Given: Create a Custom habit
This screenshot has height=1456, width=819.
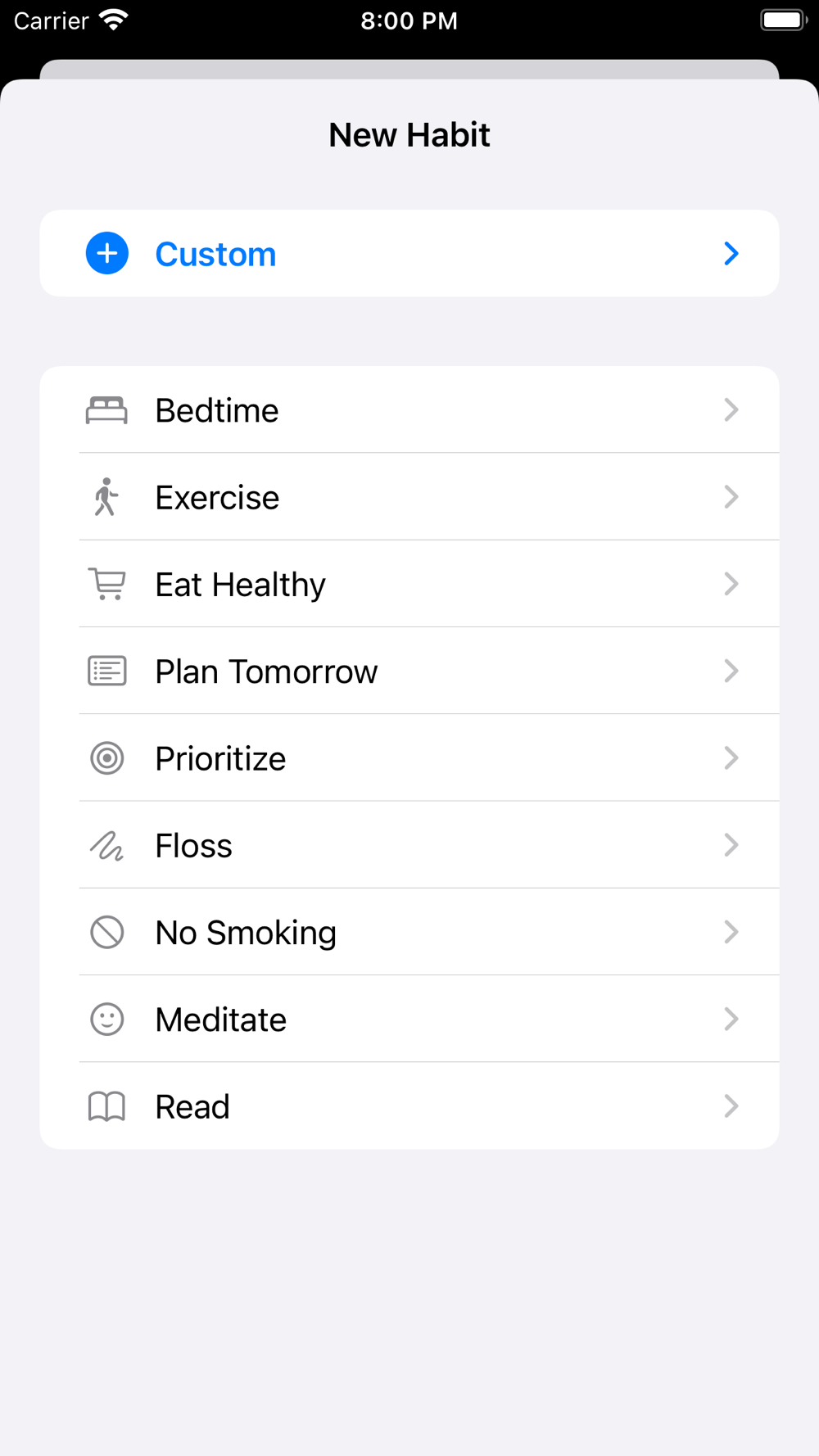Looking at the screenshot, I should pyautogui.click(x=409, y=253).
